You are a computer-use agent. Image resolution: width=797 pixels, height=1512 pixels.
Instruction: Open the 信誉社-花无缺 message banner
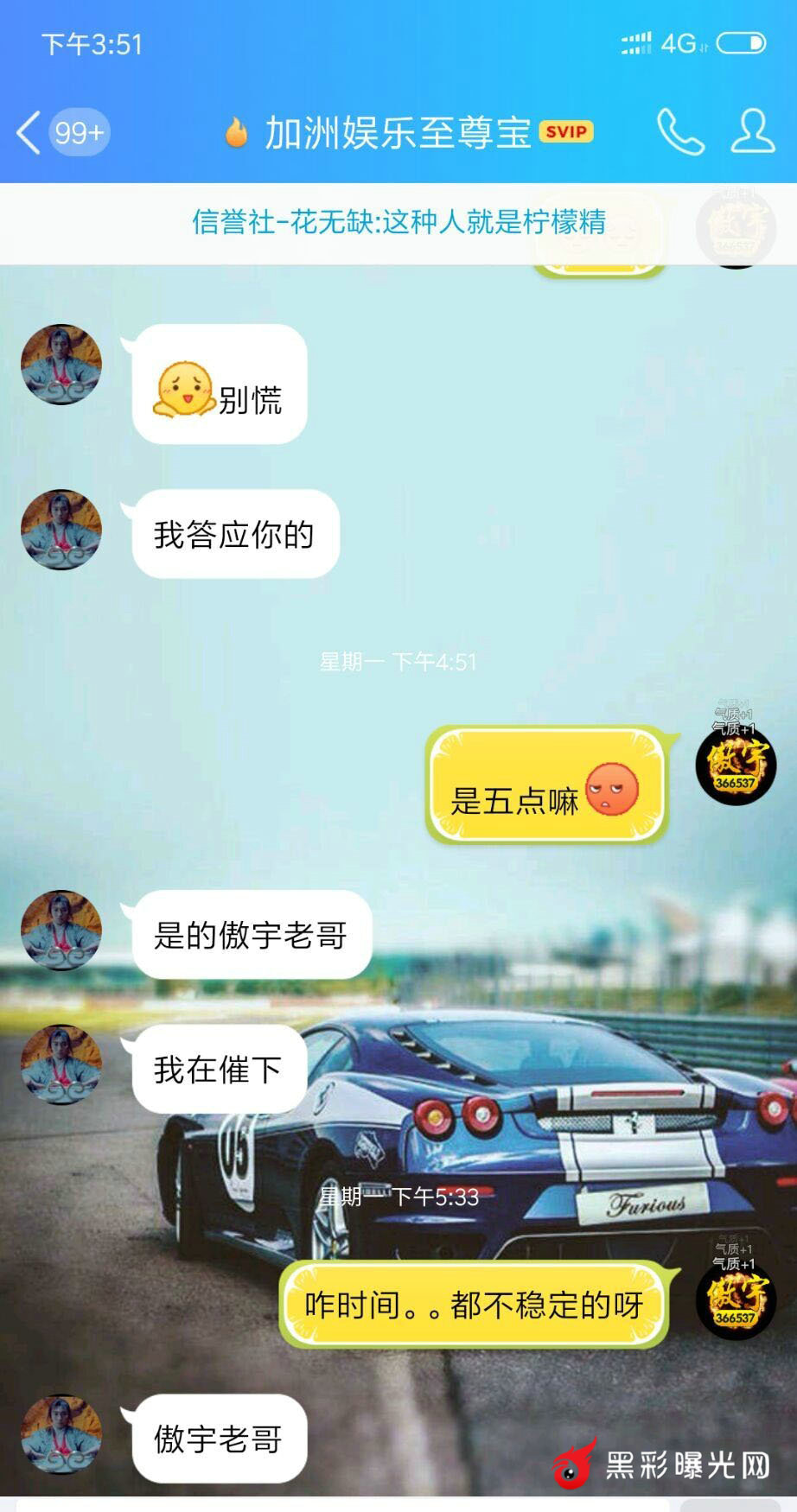(398, 223)
